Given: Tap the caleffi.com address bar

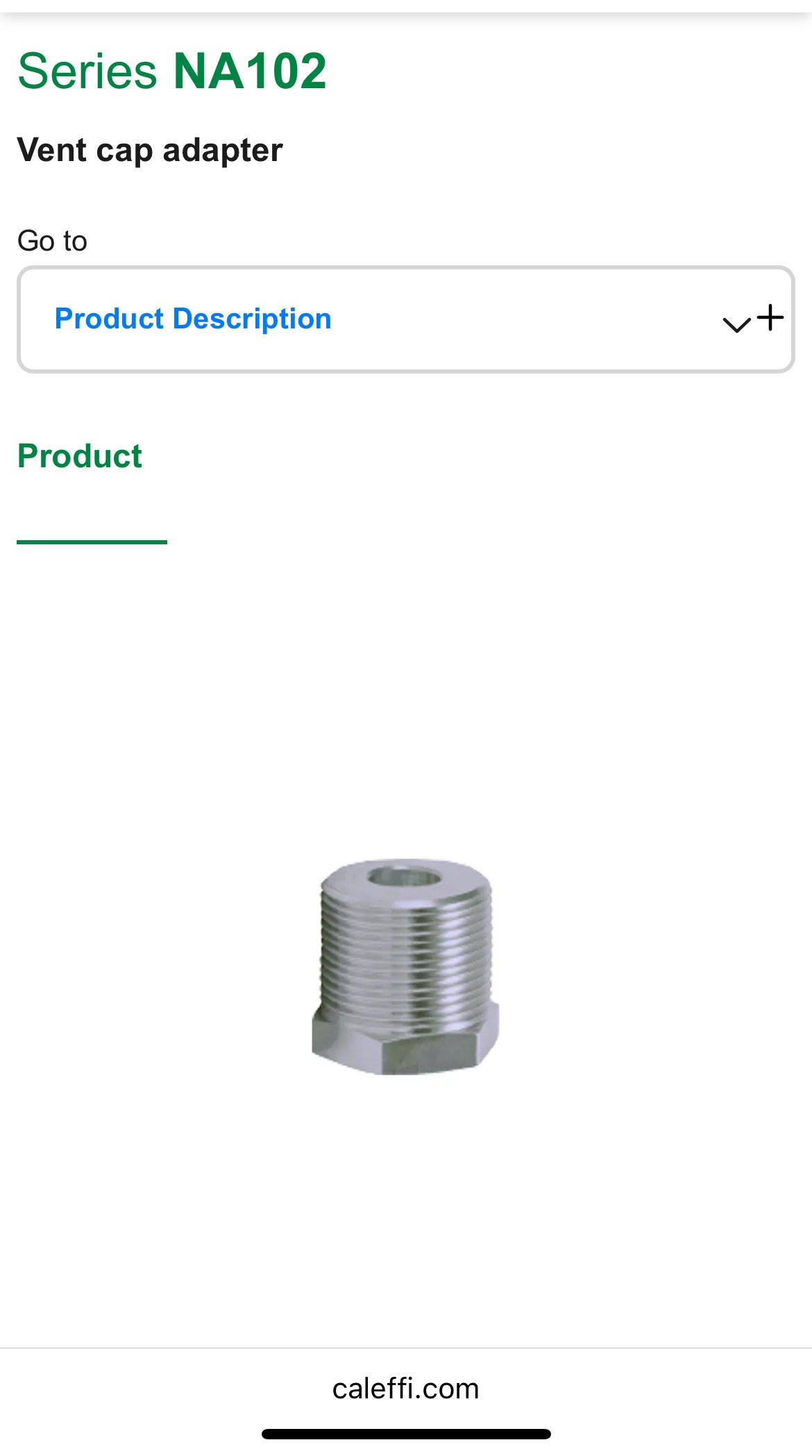Looking at the screenshot, I should 405,1389.
